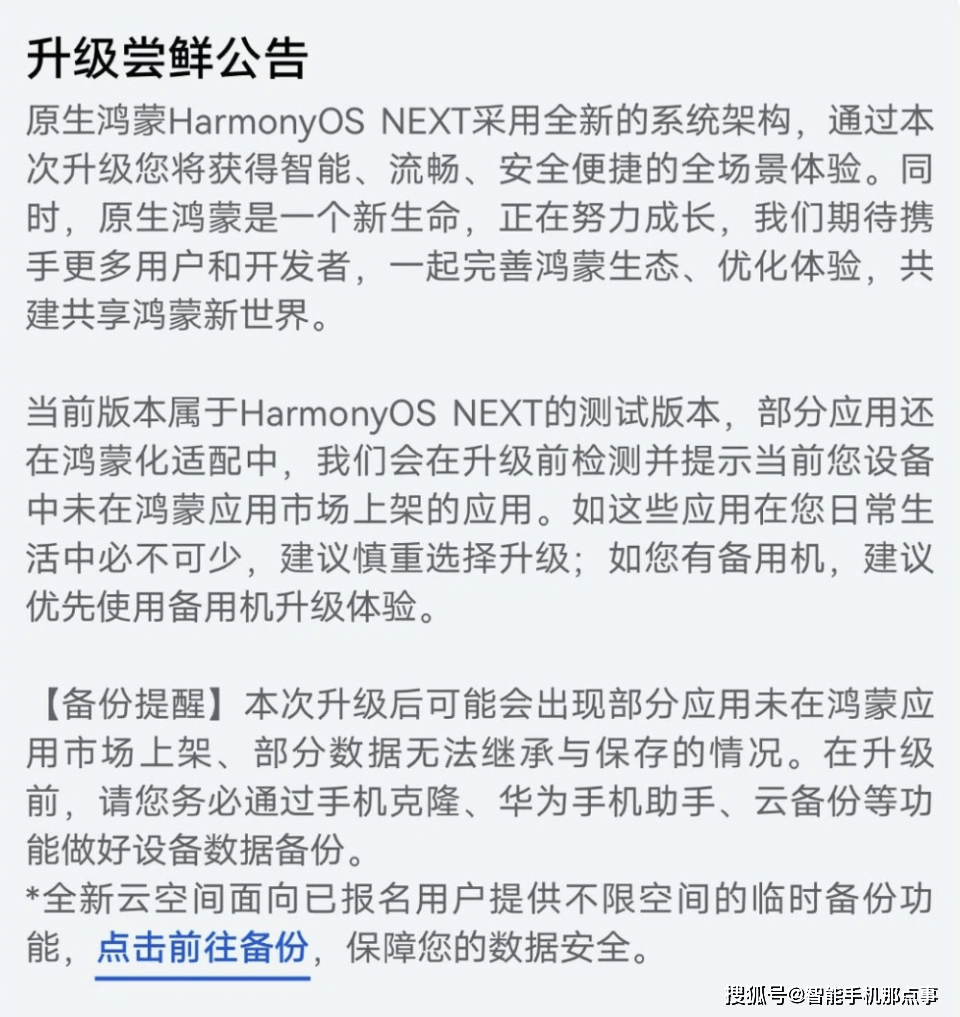This screenshot has height=1017, width=960.
Task: Open the 点击前往备份 backup link
Action: 202,947
